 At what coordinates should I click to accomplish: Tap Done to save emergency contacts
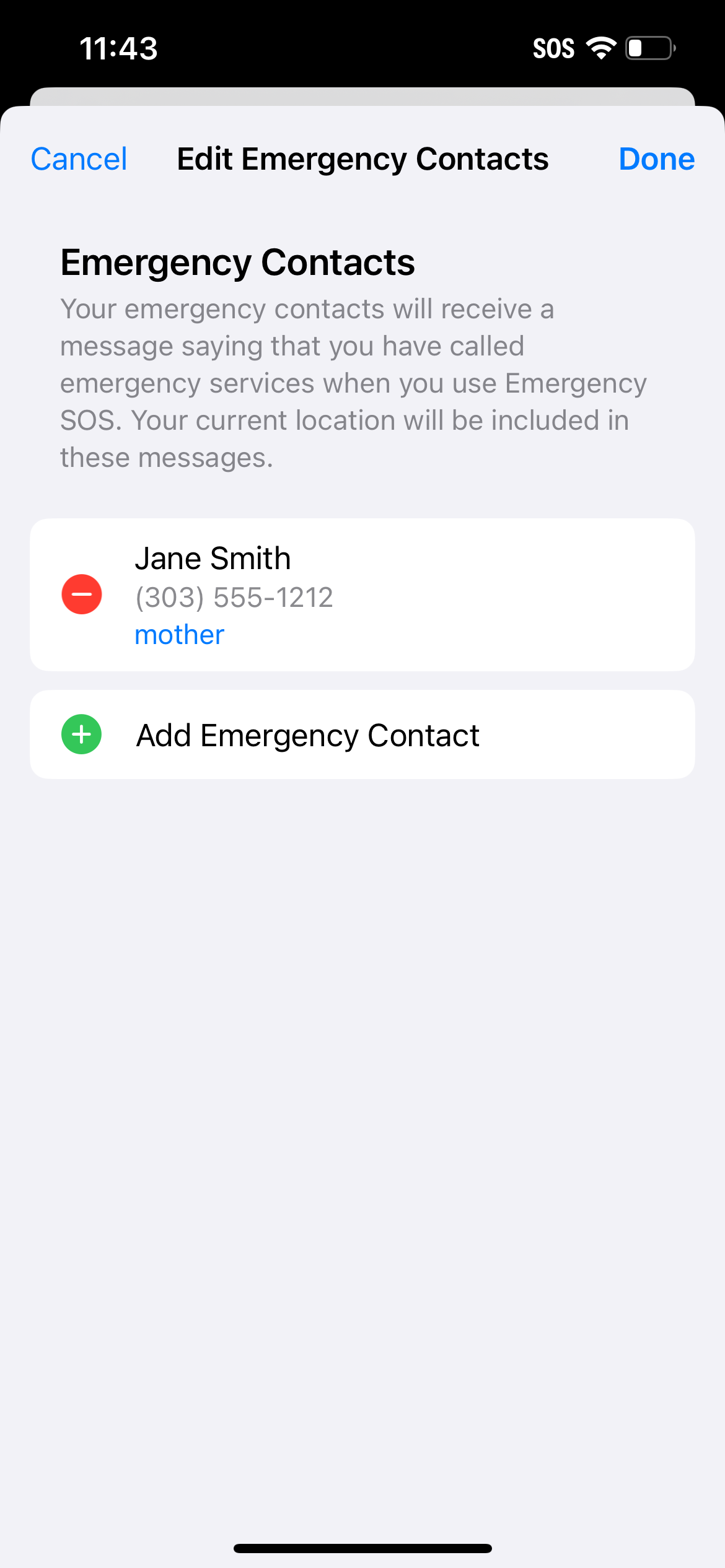[656, 159]
